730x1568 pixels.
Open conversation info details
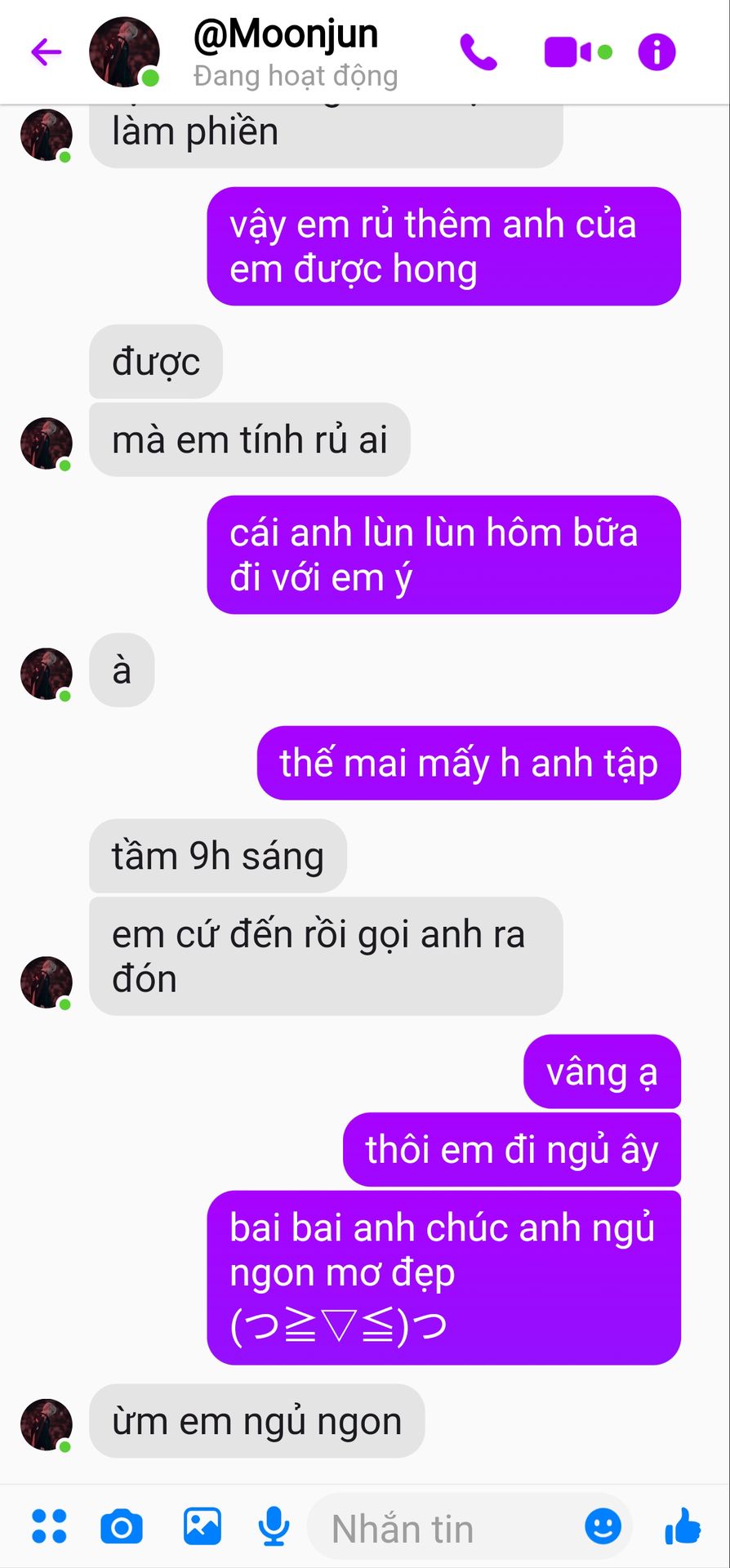657,52
